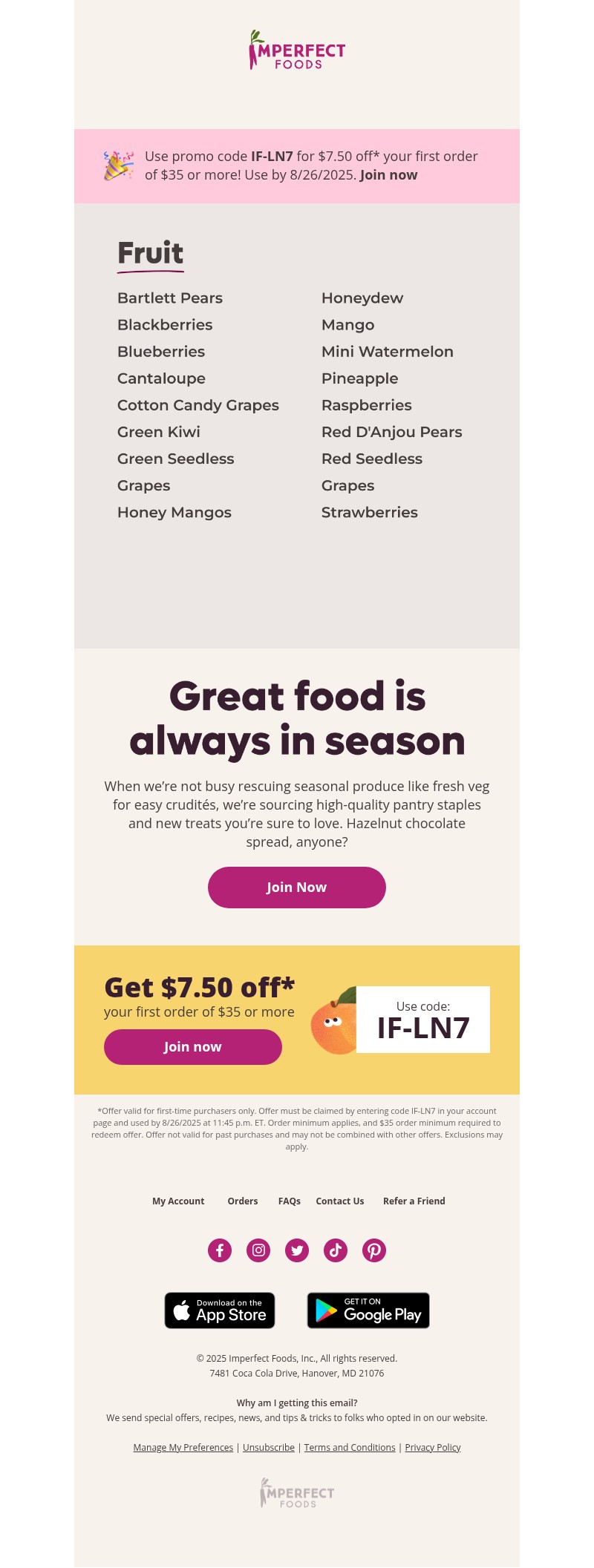This screenshot has width=594, height=1568.
Task: Tap the Join now link in the promo banner
Action: click(388, 175)
